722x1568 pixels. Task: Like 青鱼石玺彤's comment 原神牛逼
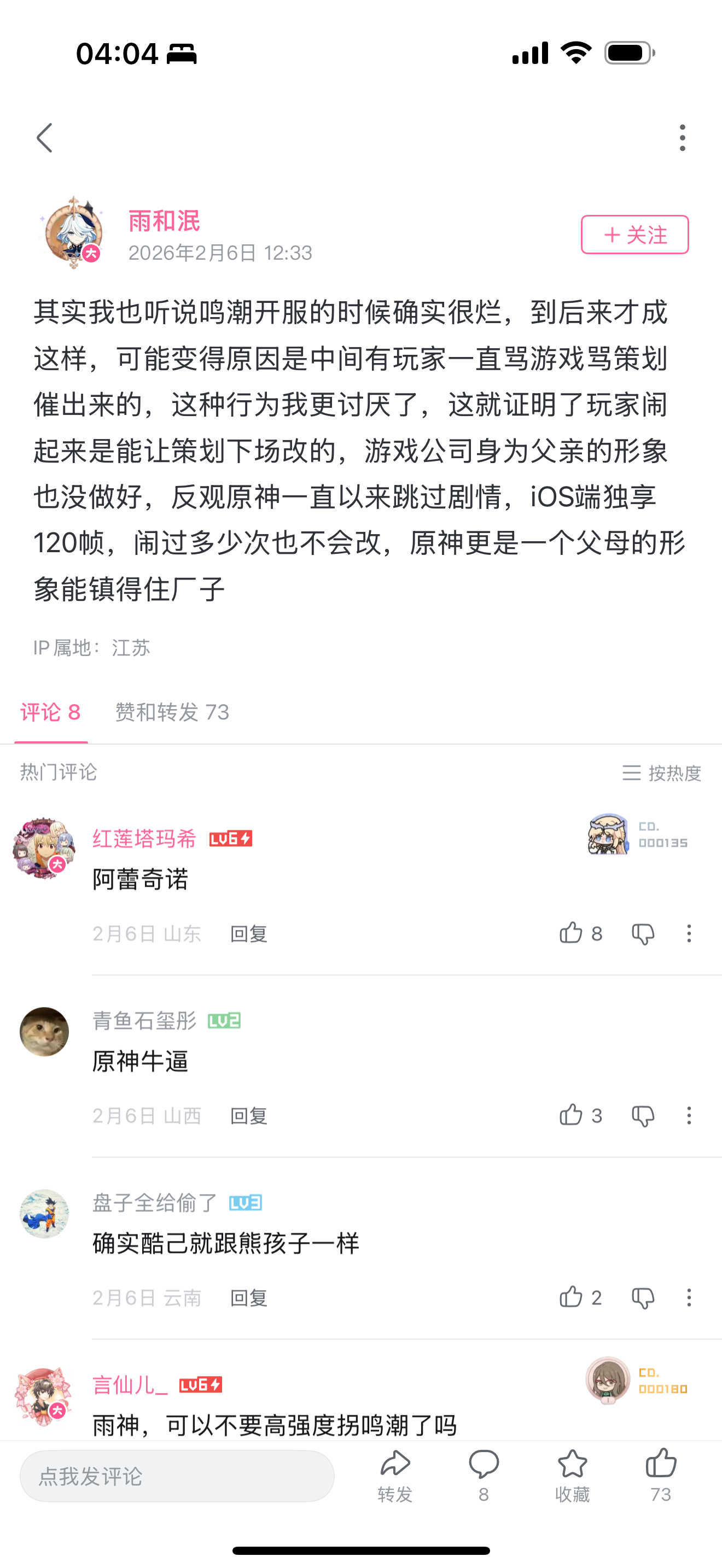(571, 1115)
